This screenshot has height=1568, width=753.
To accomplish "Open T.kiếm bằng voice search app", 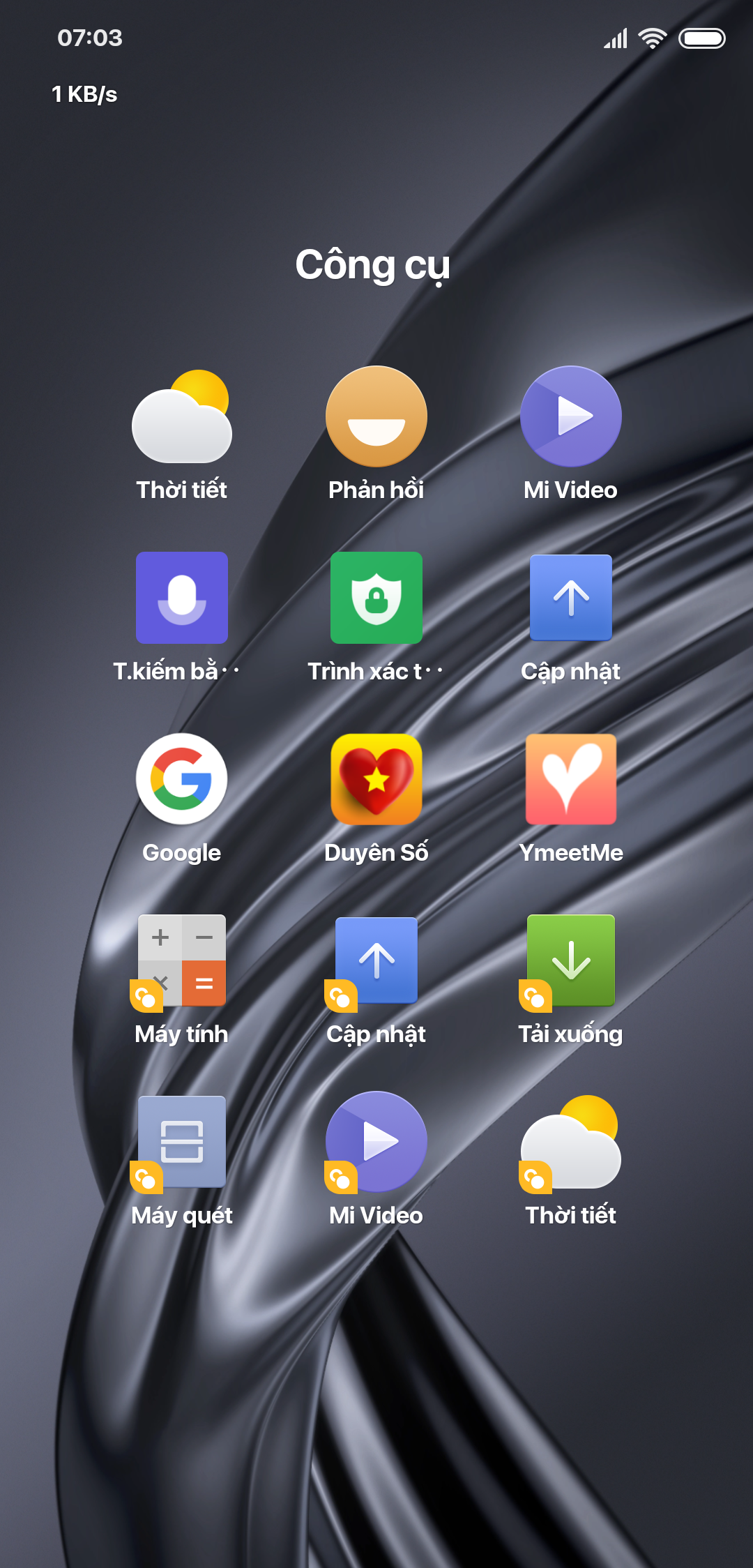I will 182,598.
